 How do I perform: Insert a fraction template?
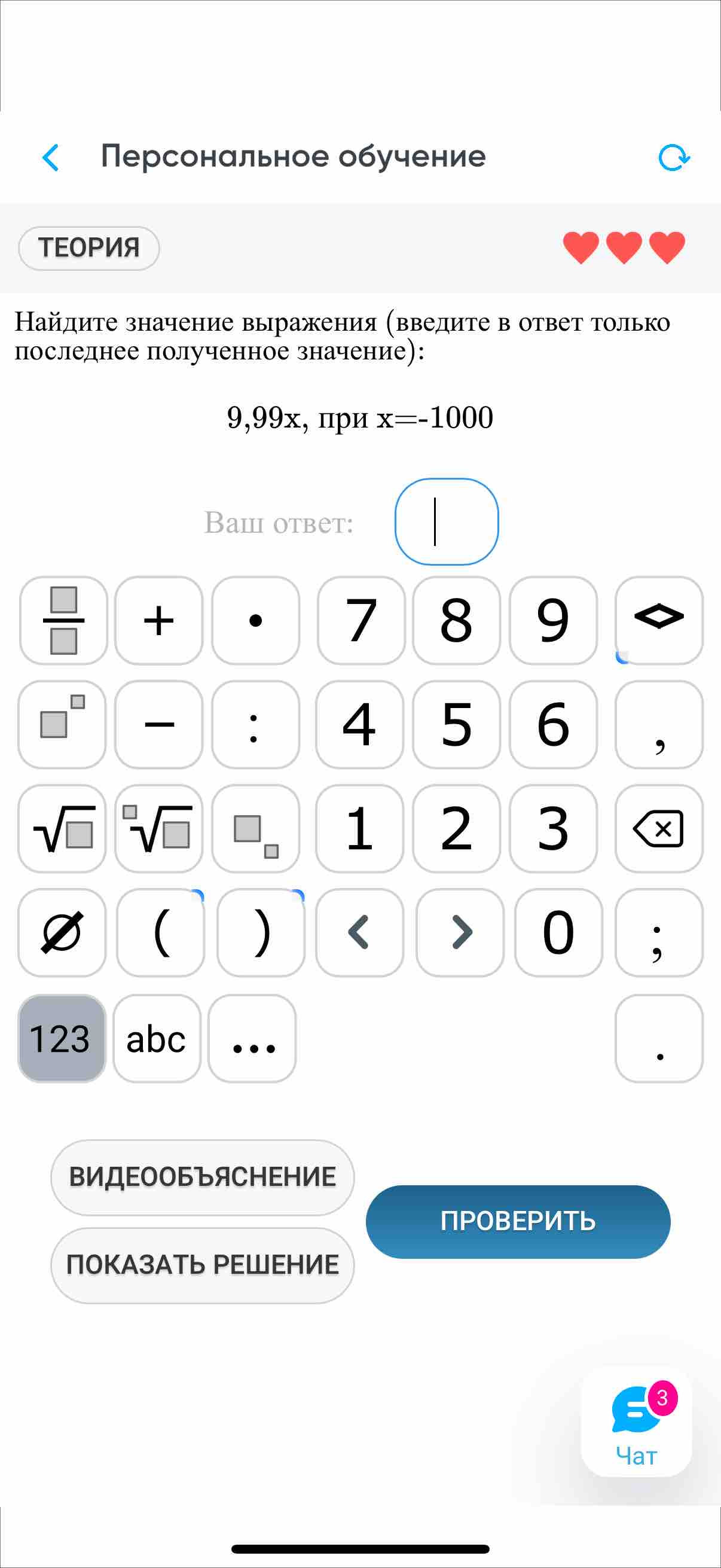coord(63,620)
